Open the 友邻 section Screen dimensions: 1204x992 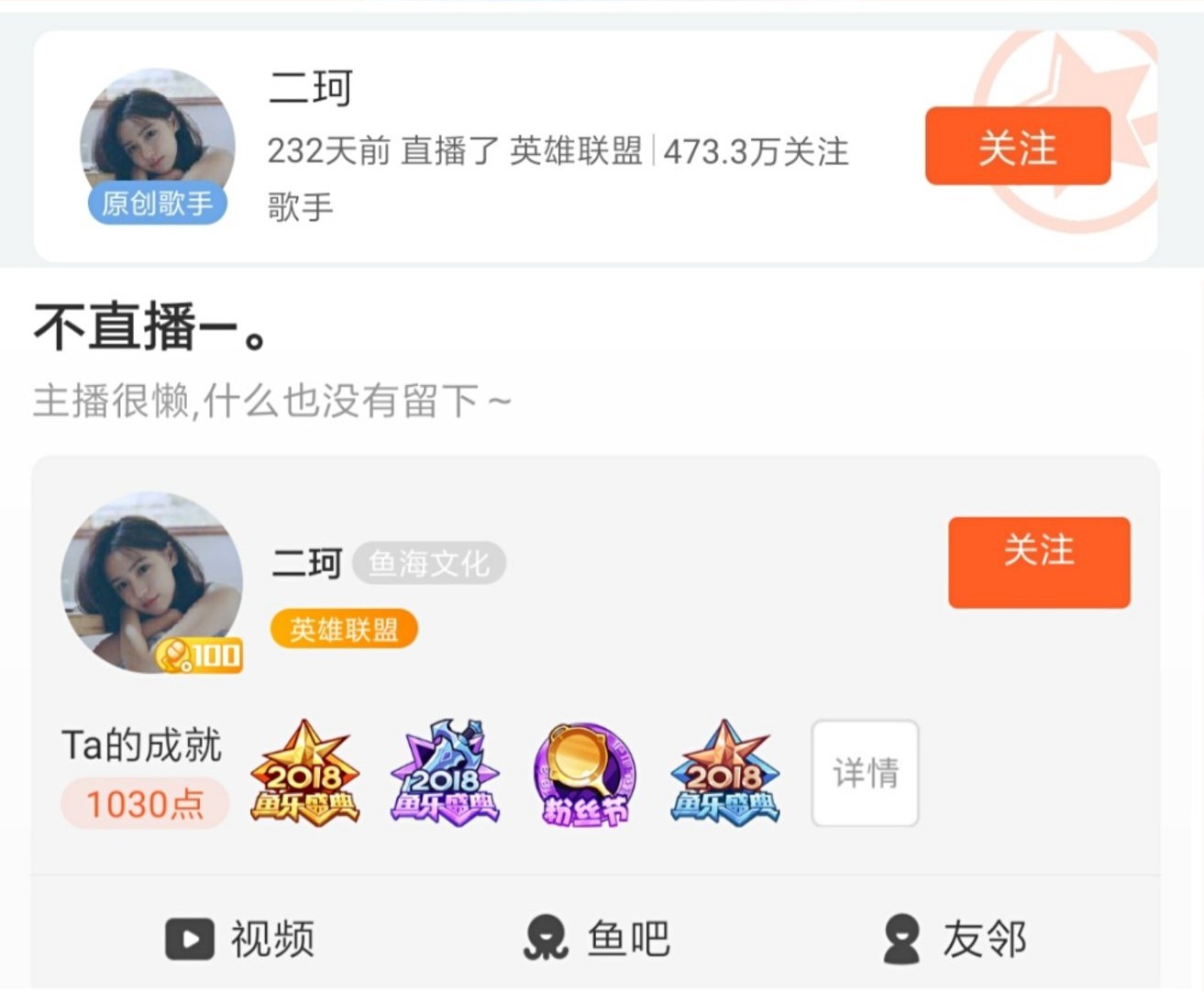[954, 938]
